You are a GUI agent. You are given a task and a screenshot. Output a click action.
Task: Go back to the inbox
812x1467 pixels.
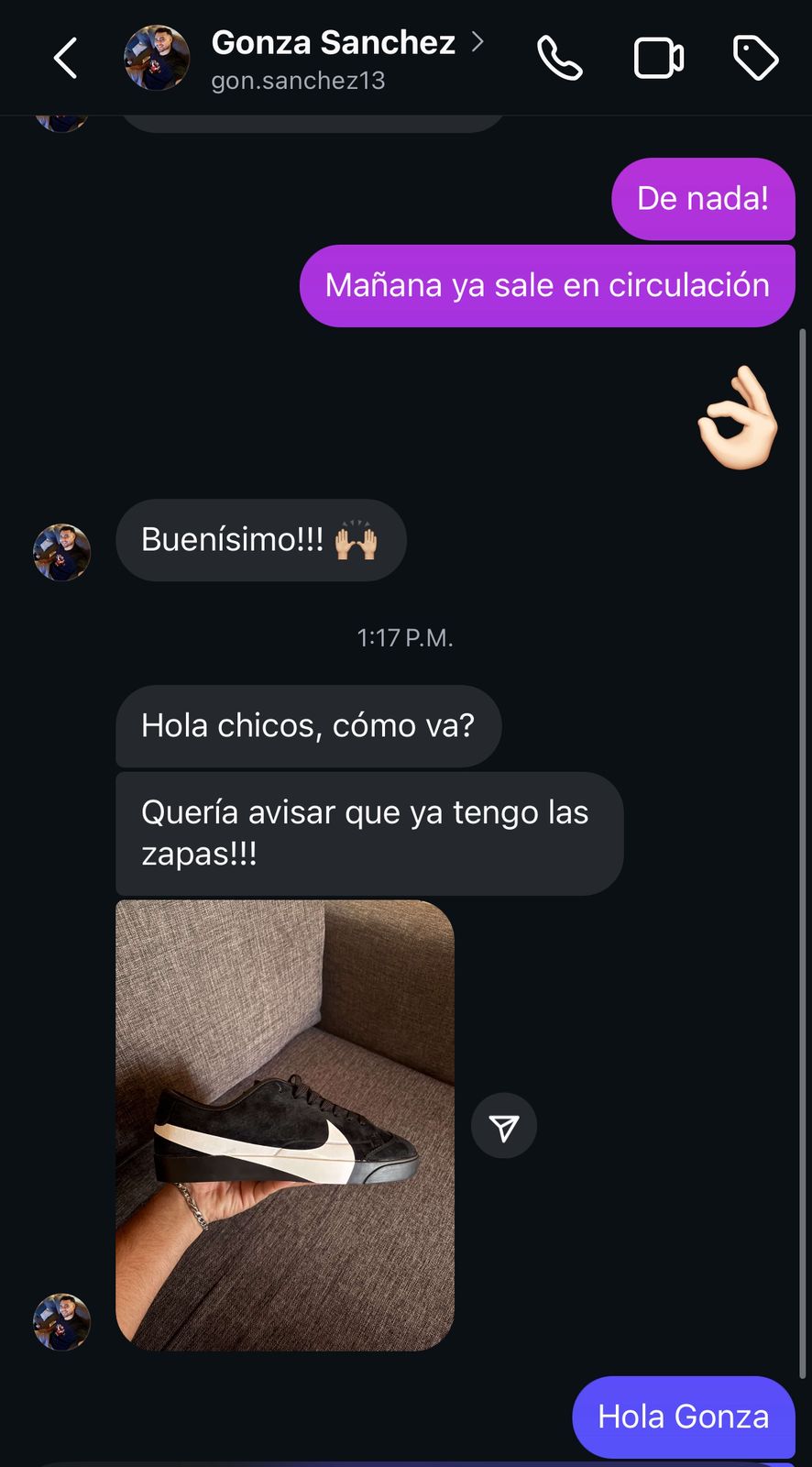[66, 59]
